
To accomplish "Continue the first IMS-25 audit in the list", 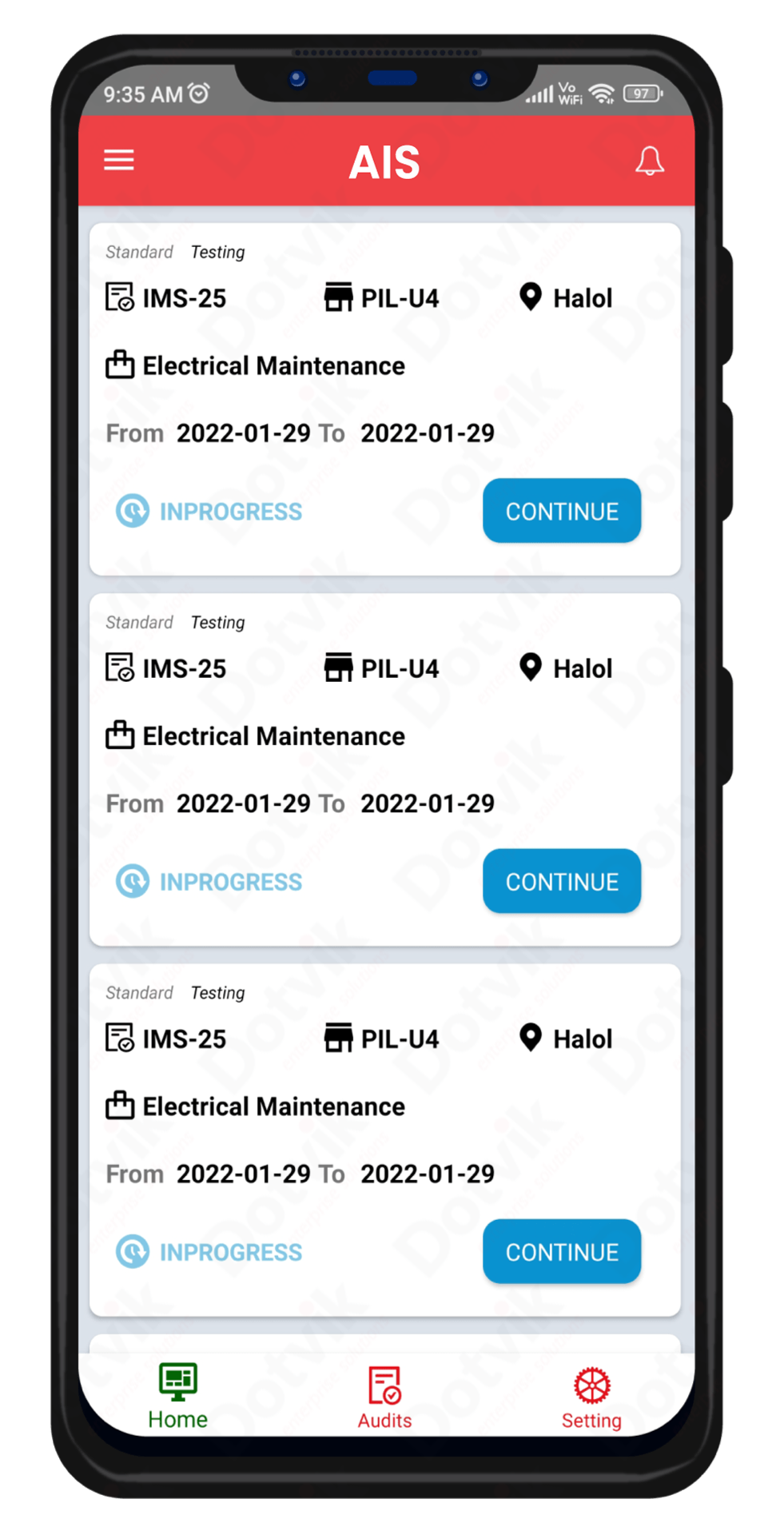I will click(x=561, y=511).
